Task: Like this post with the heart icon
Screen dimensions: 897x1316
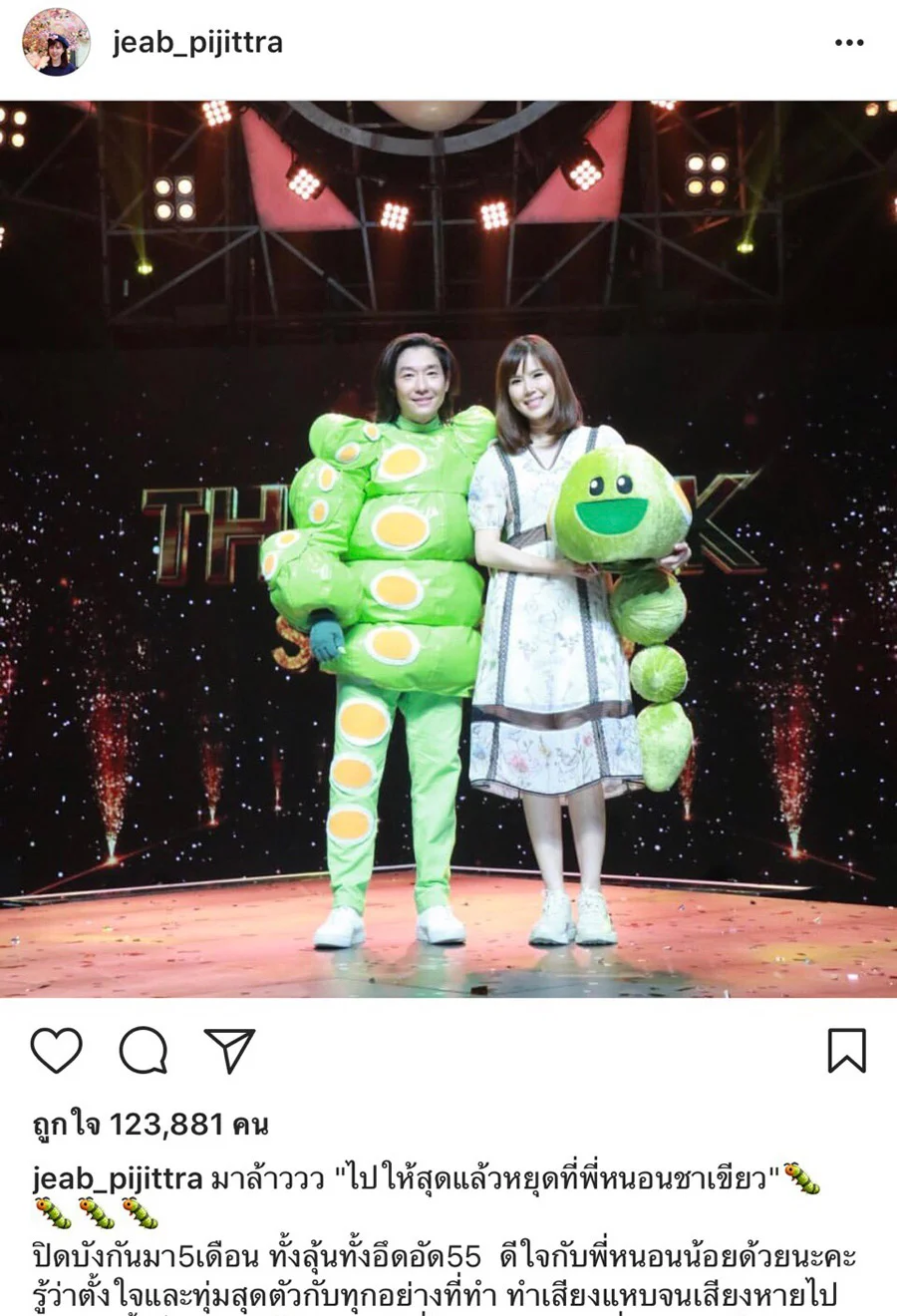Action: pyautogui.click(x=57, y=1051)
